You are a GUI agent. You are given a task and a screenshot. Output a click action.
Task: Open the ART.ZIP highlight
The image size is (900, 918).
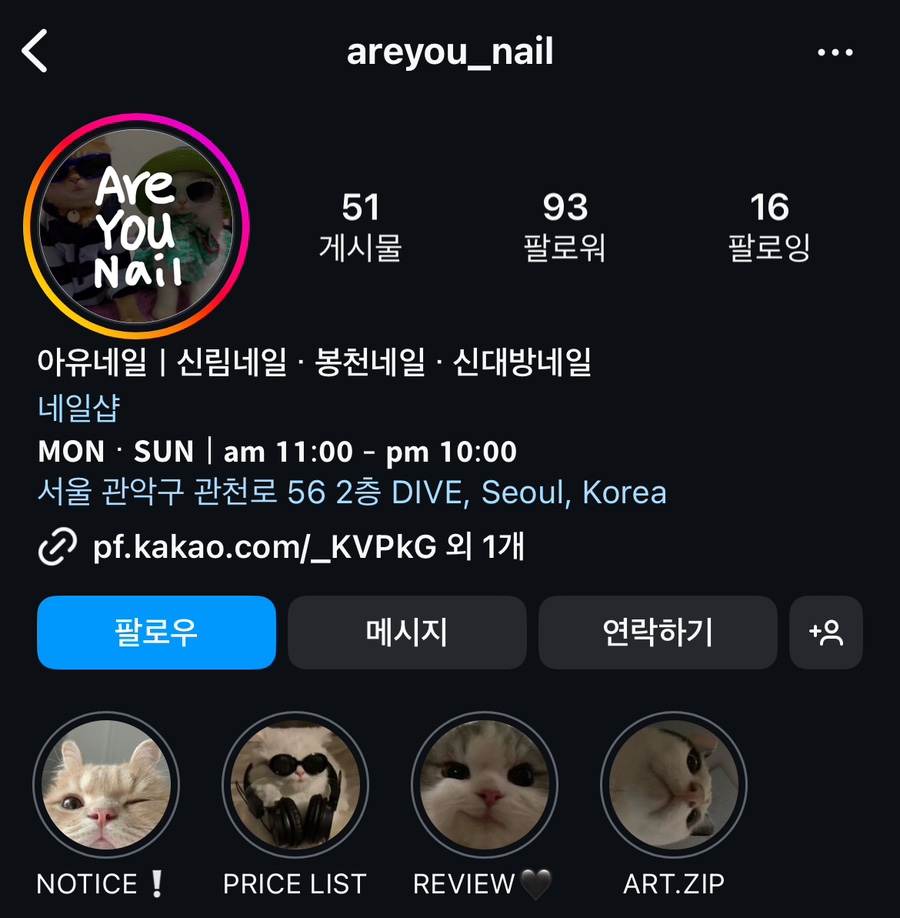click(673, 786)
